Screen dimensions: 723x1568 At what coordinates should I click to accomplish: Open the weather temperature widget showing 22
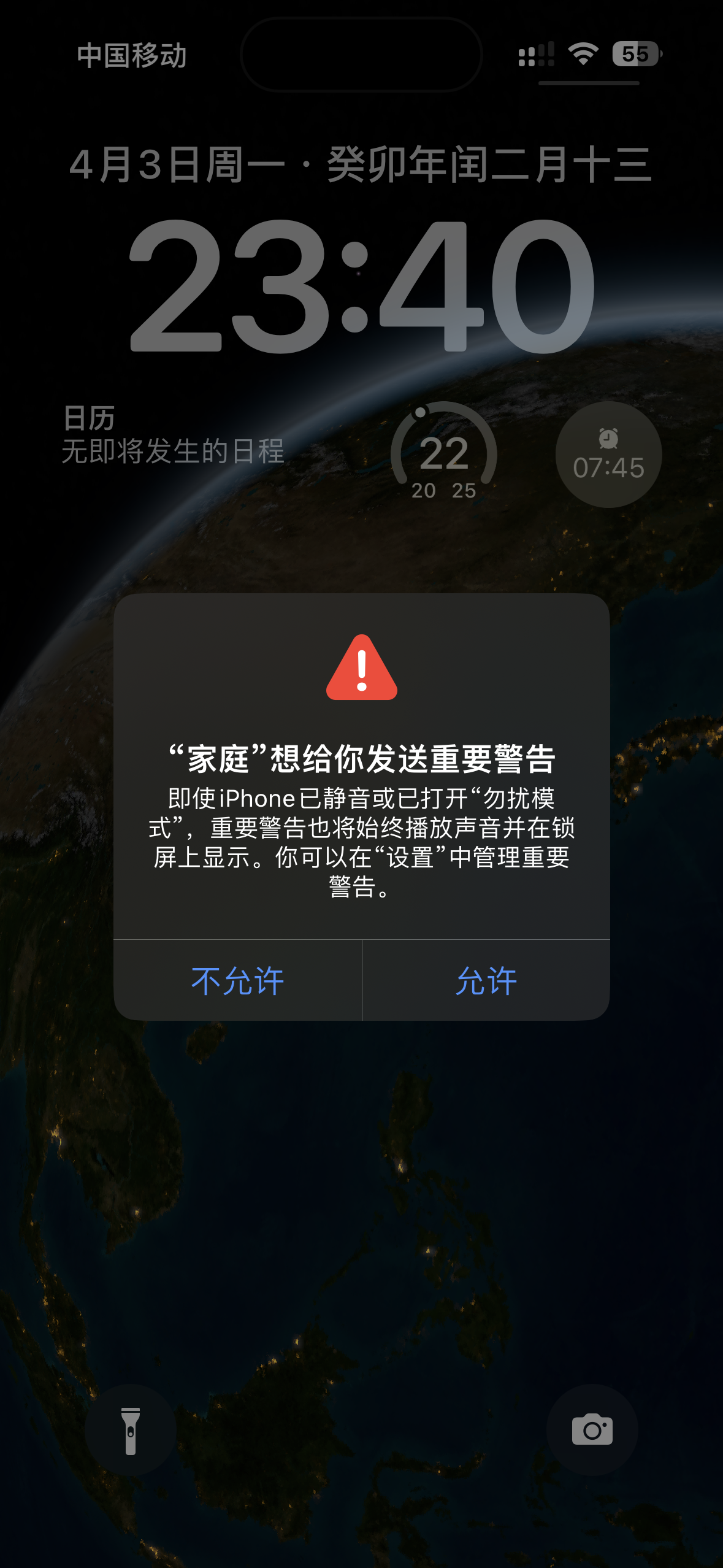click(x=444, y=453)
